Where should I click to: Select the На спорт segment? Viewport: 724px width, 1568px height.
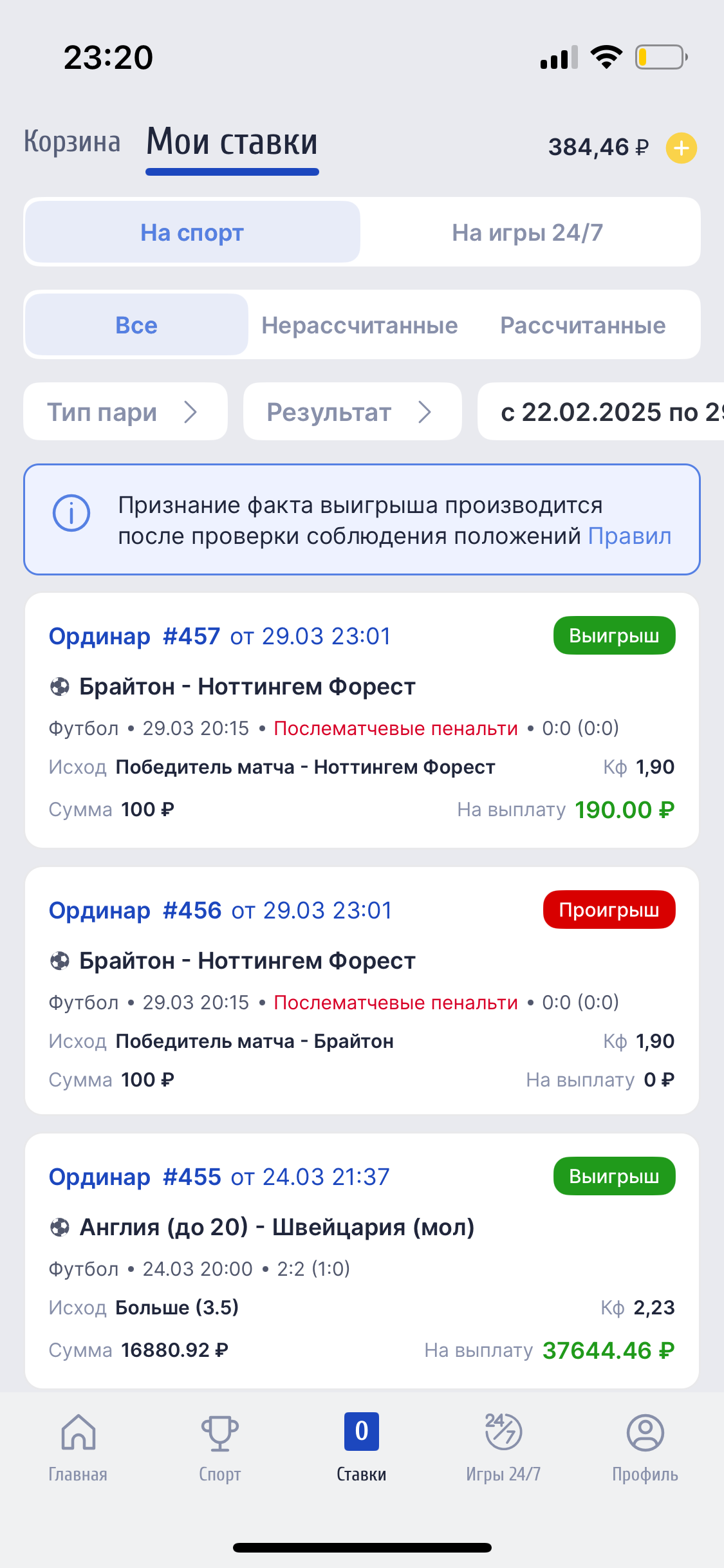click(192, 232)
